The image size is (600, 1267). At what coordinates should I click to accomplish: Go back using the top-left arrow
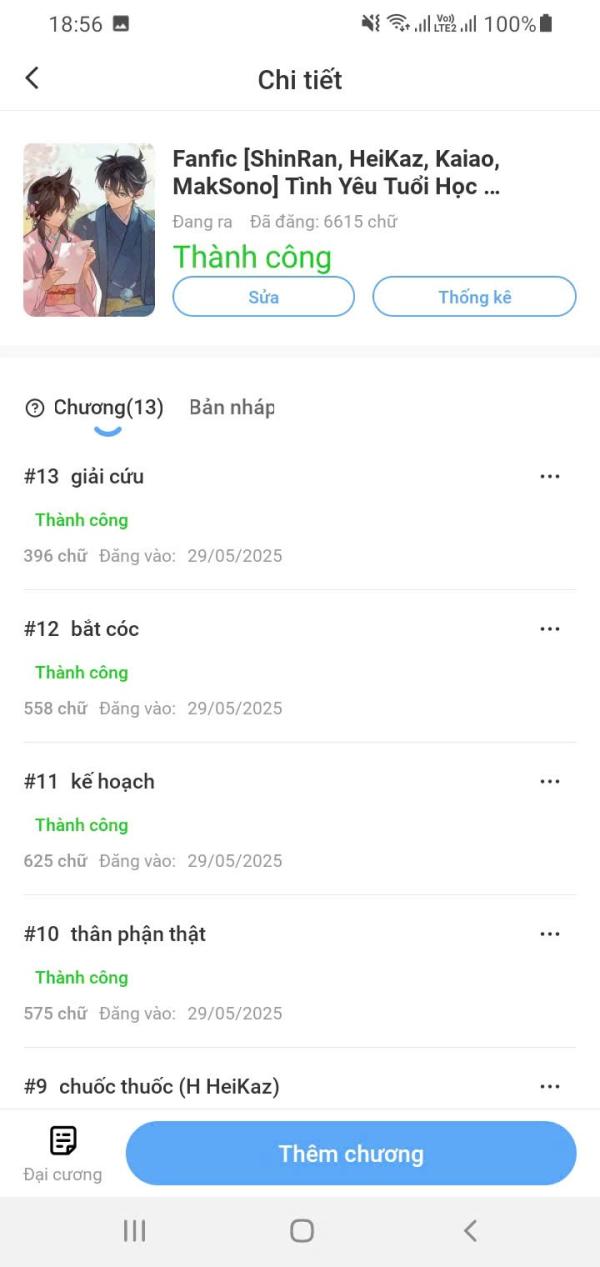point(32,78)
